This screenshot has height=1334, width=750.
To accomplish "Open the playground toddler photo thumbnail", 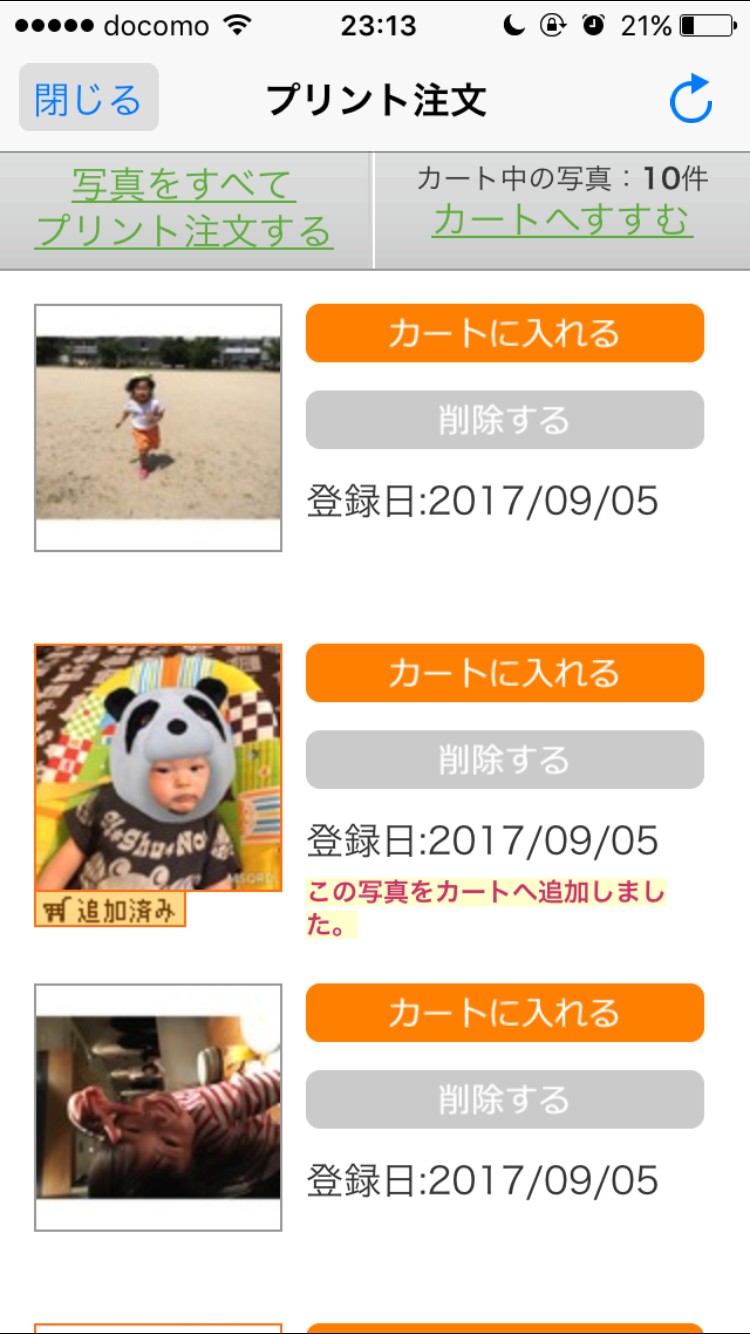I will pos(158,428).
